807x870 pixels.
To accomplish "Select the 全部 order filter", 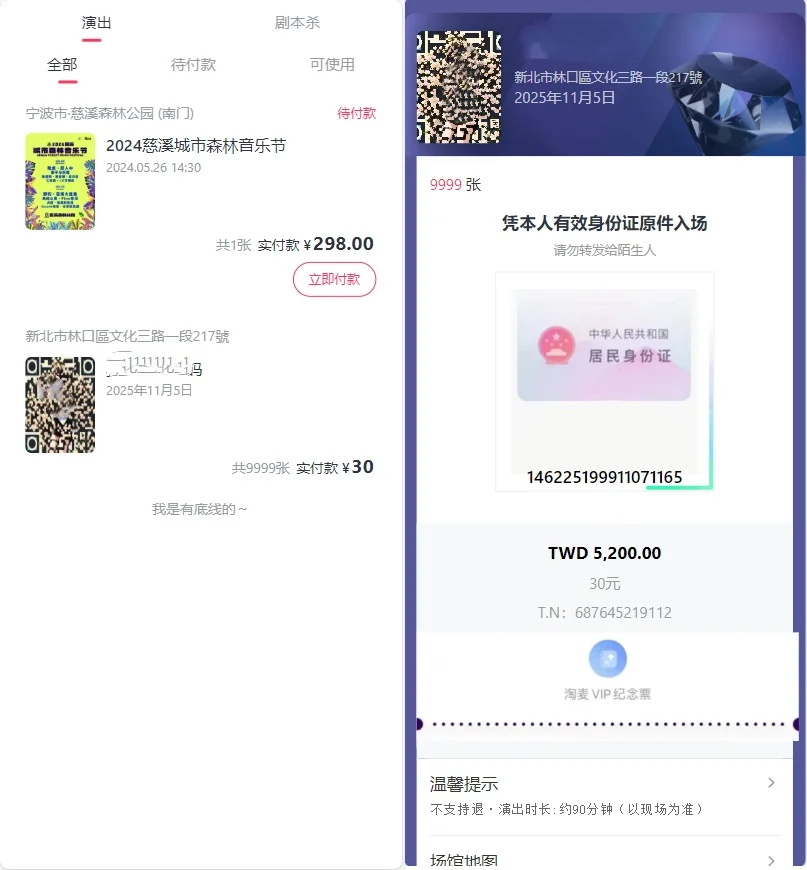I will point(62,65).
